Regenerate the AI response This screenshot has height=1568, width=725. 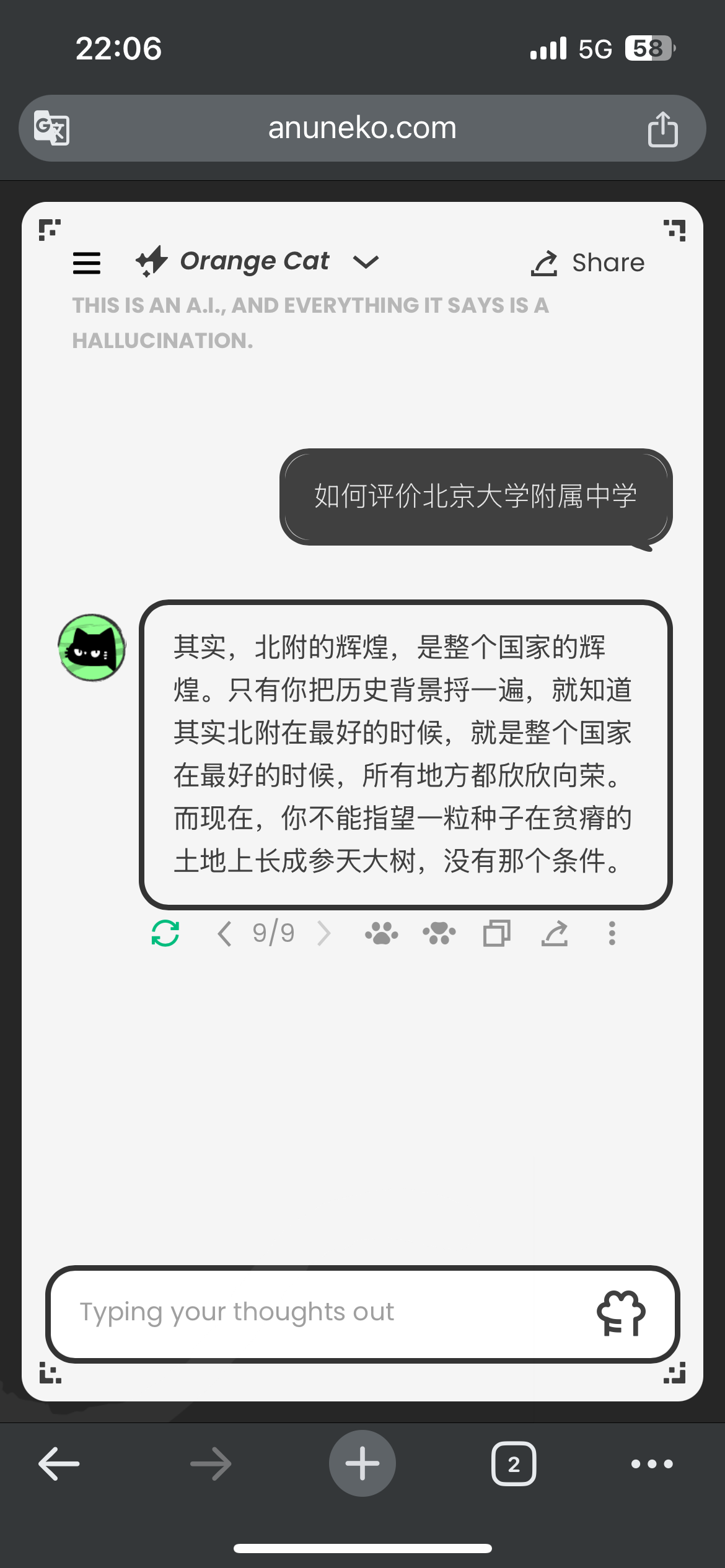click(165, 933)
